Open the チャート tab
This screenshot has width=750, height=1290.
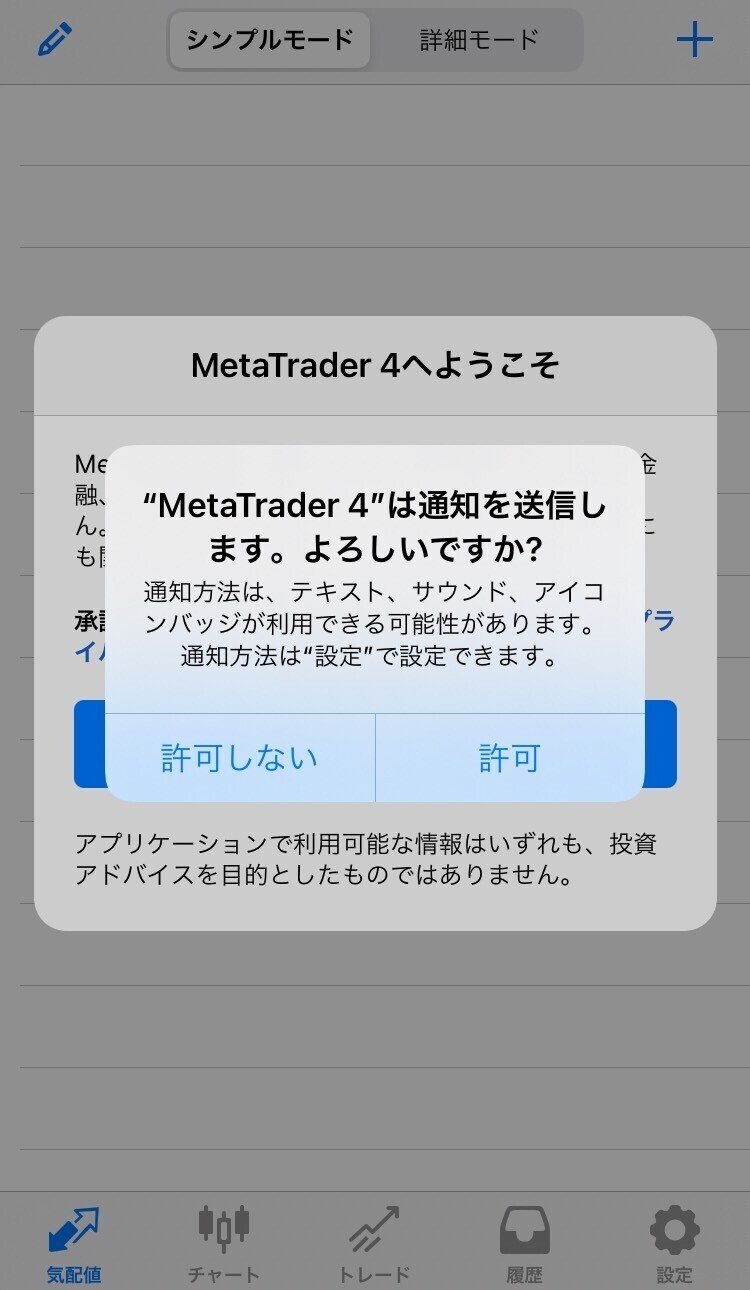coord(224,1243)
